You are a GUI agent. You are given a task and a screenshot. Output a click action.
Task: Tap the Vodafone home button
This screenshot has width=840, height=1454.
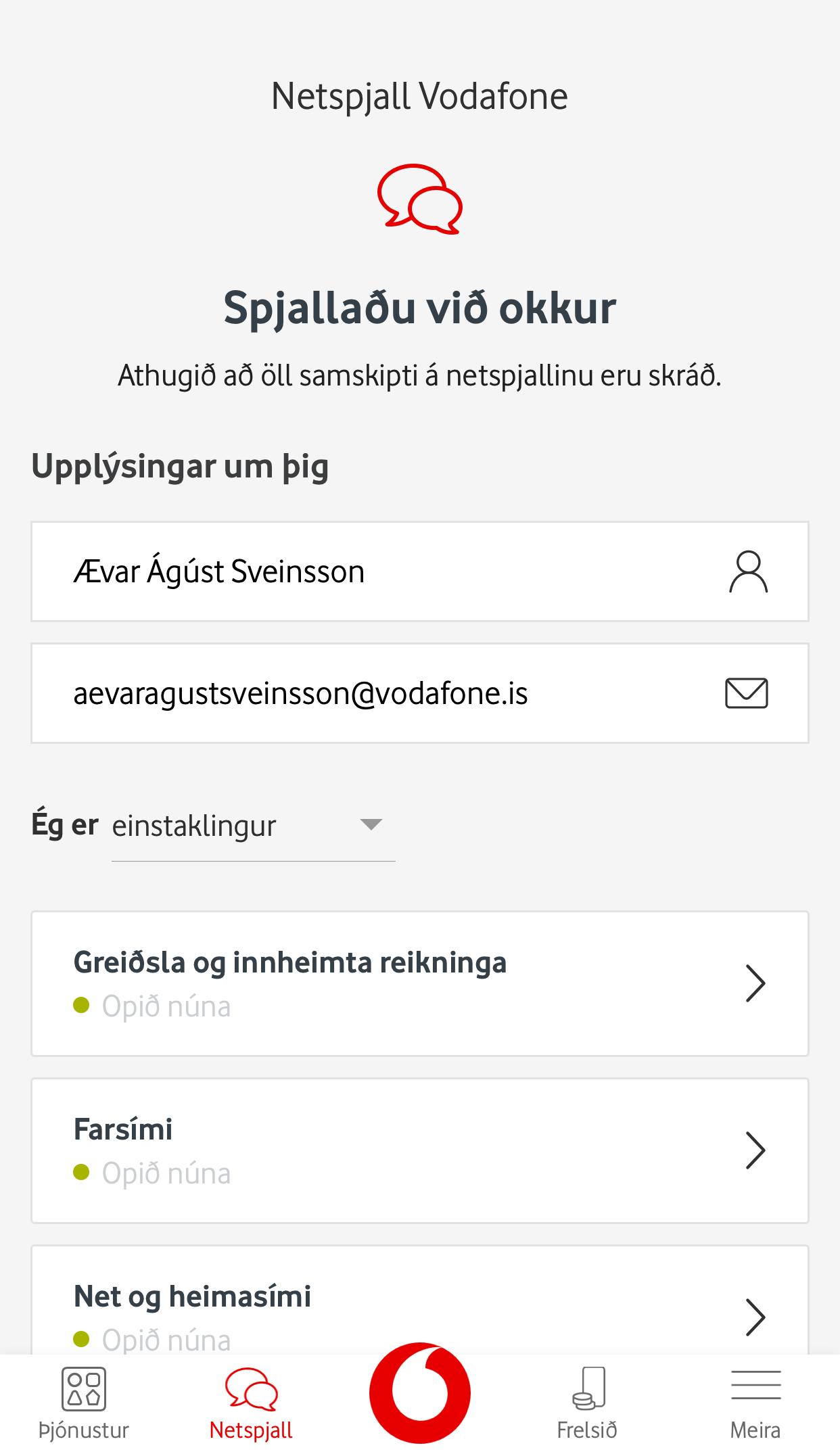point(419,1393)
